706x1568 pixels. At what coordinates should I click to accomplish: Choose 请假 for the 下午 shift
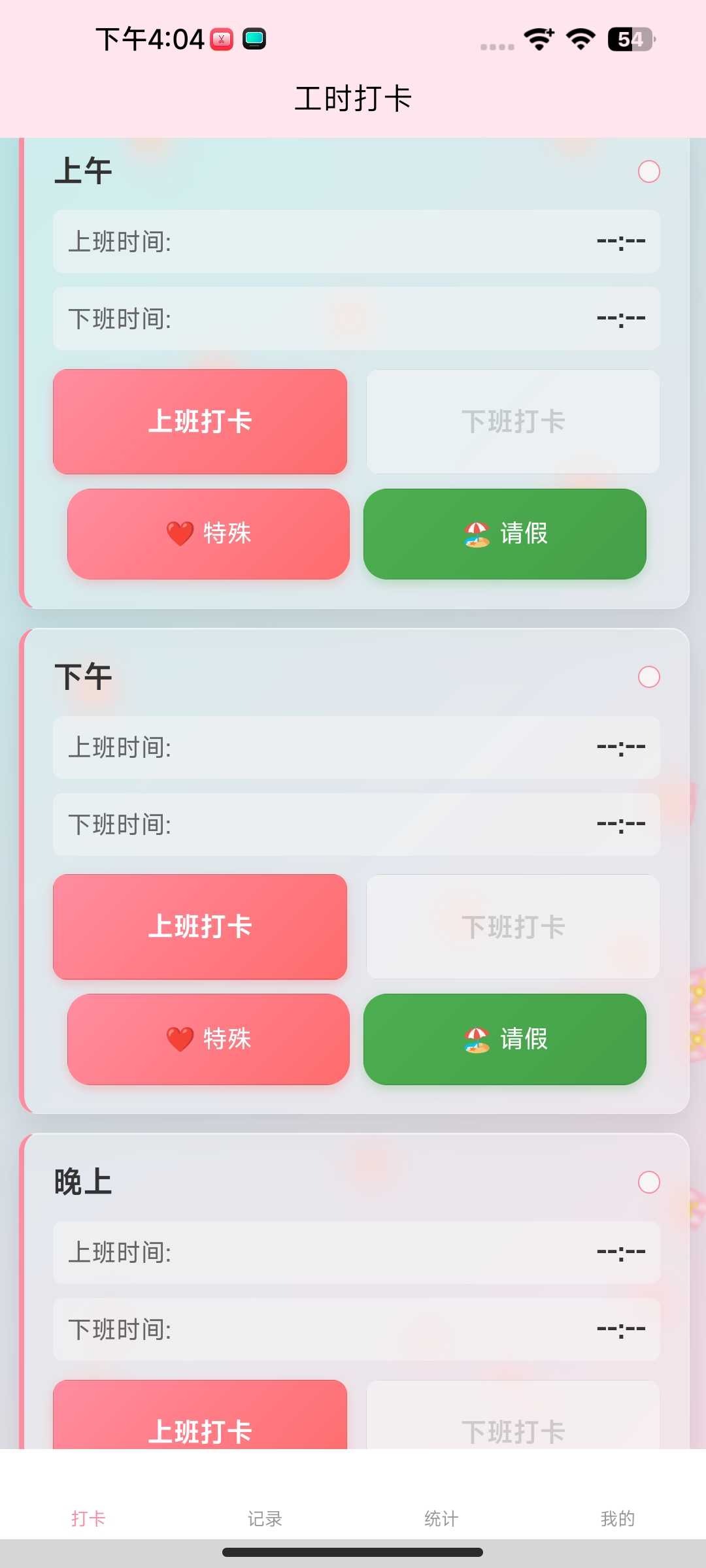pos(505,1039)
